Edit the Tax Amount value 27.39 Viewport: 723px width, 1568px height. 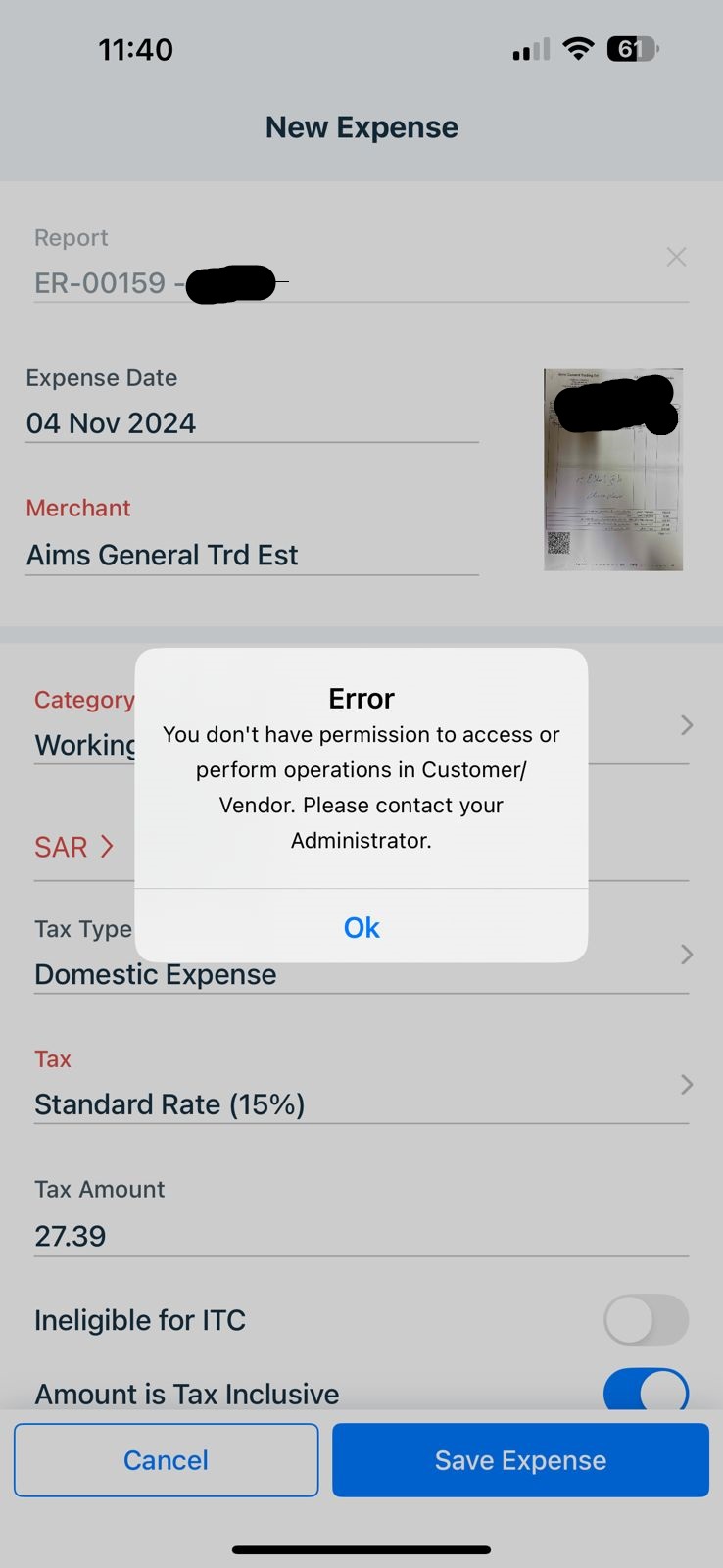point(361,1236)
